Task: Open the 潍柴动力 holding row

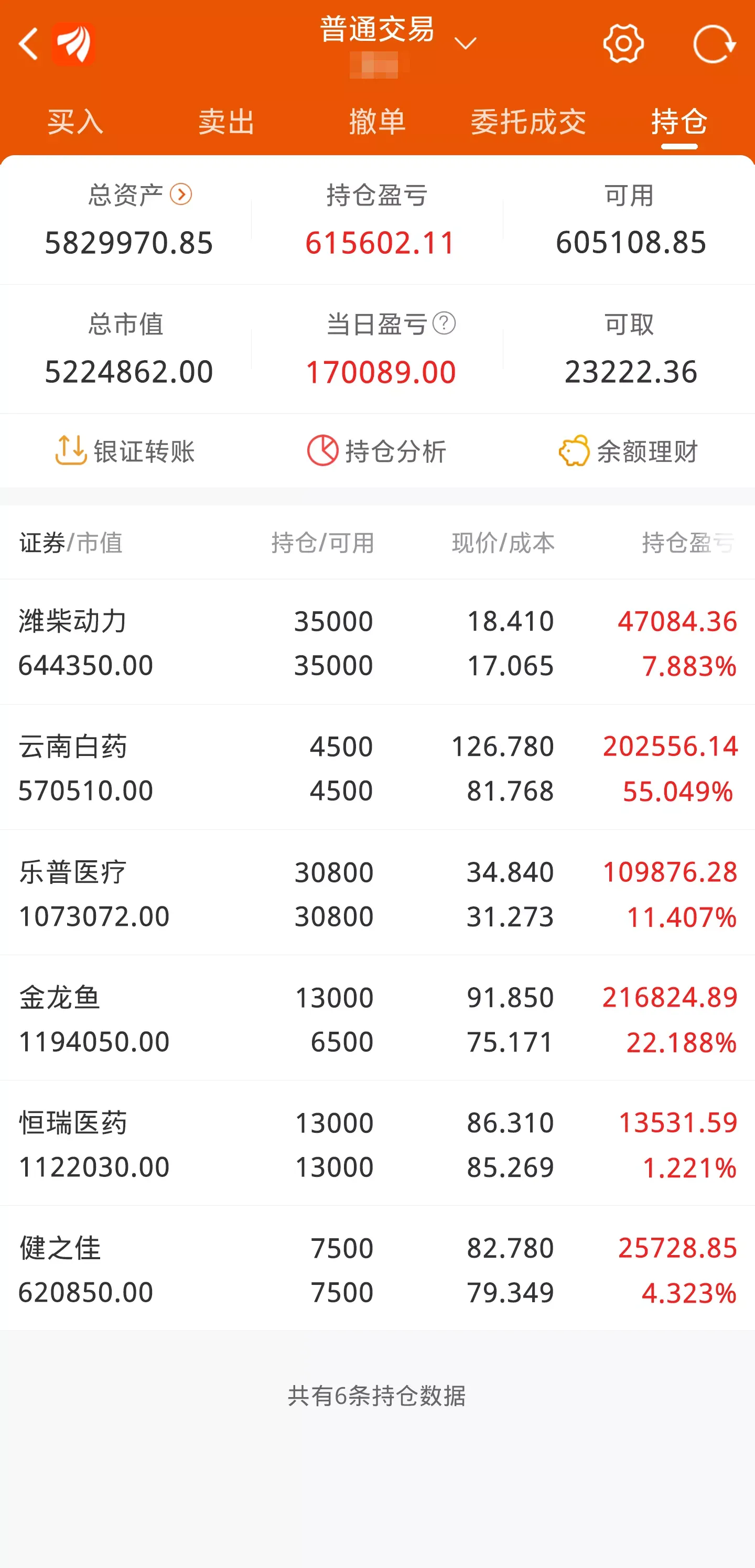Action: 377,643
